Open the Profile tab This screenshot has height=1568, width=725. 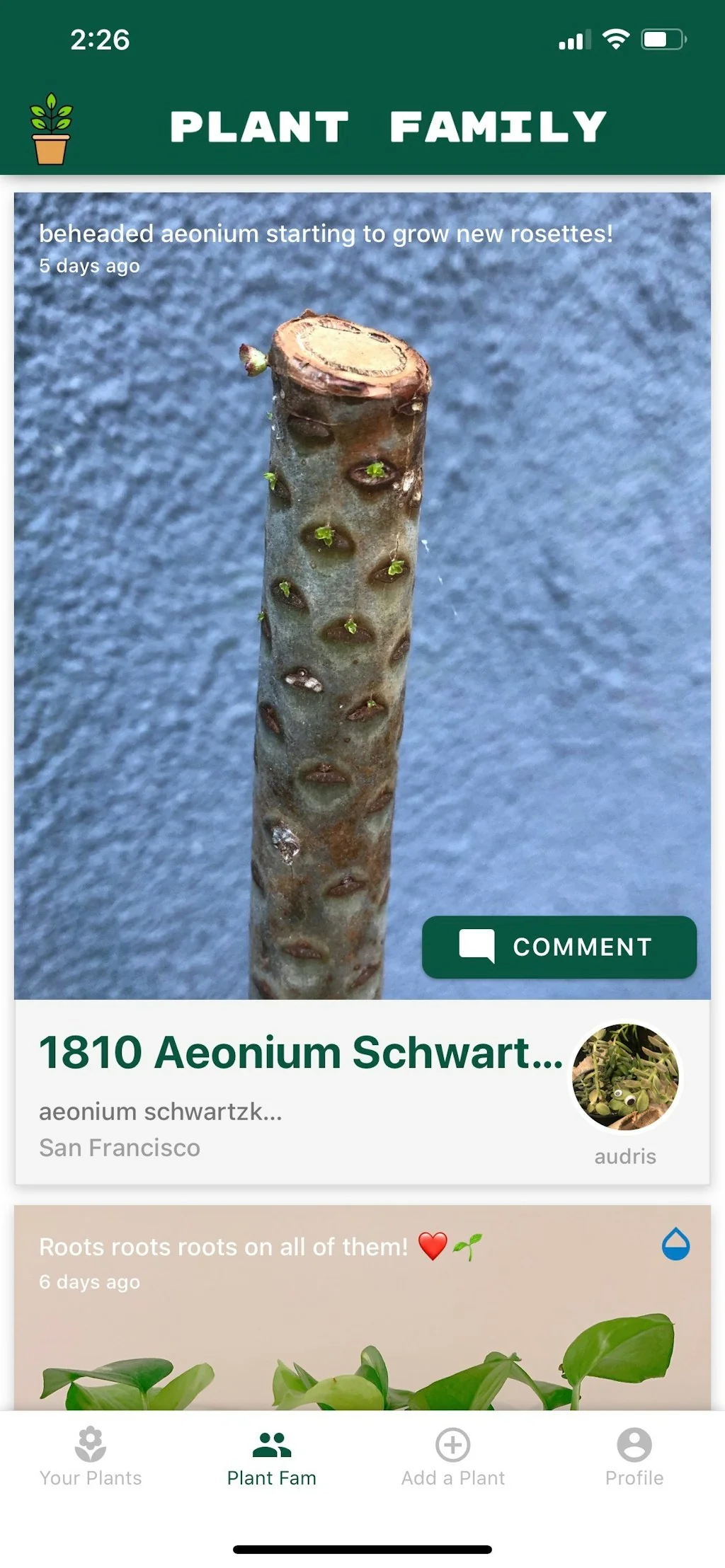[634, 1458]
